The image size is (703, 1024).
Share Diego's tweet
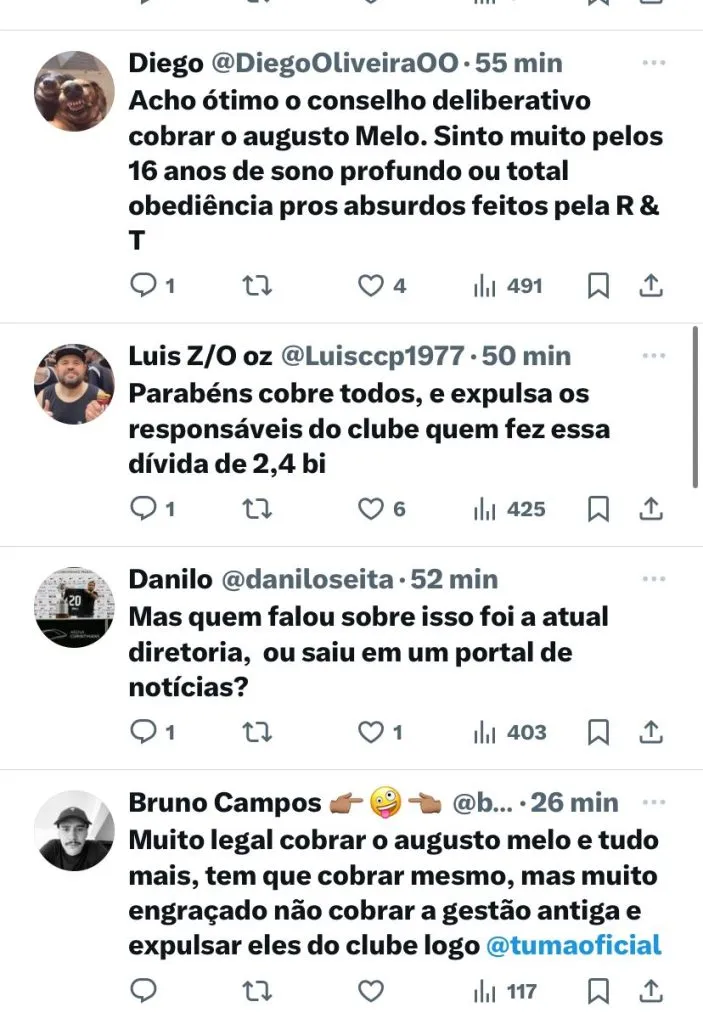[651, 286]
